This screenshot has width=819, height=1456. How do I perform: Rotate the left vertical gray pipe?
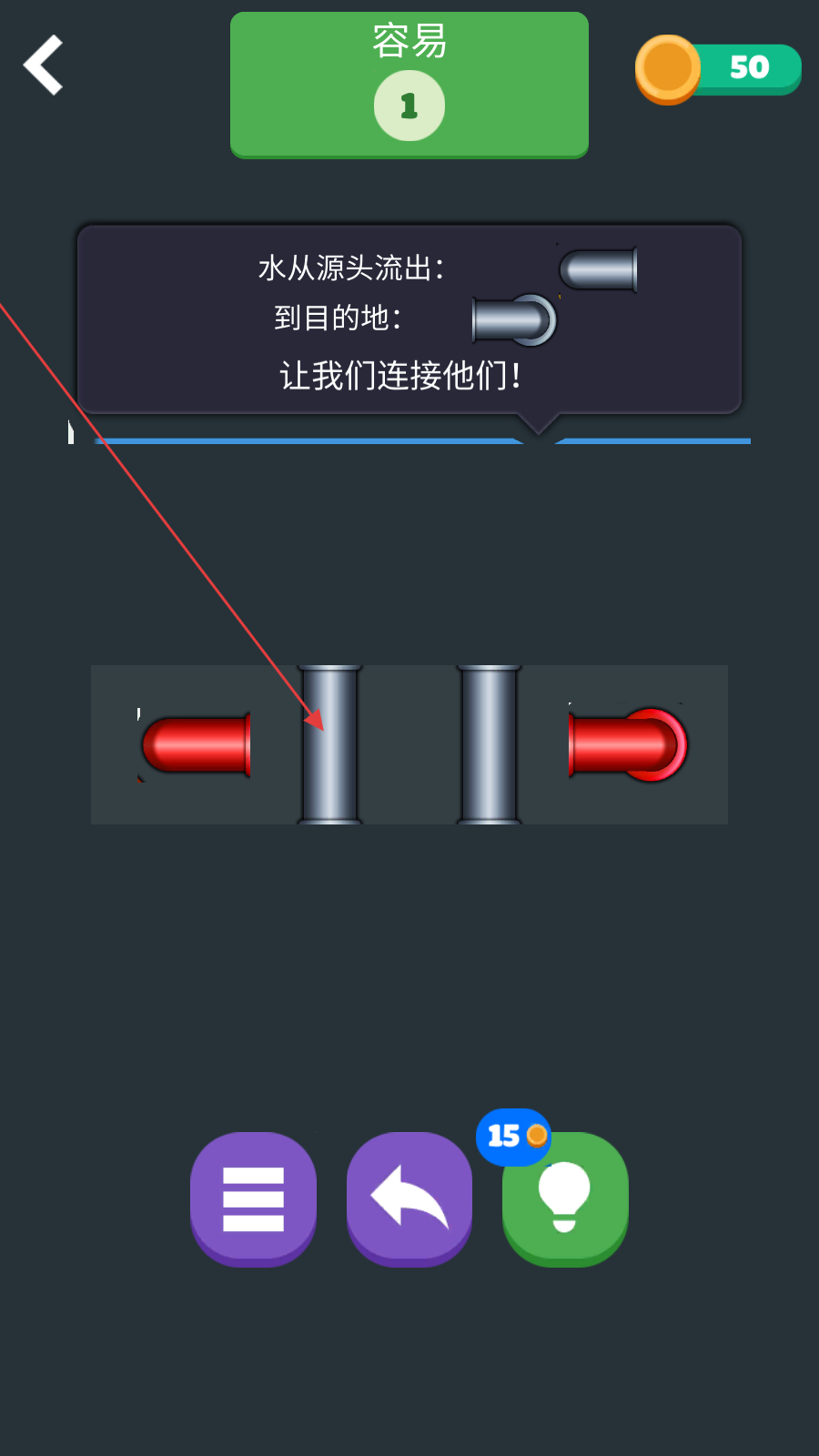329,744
